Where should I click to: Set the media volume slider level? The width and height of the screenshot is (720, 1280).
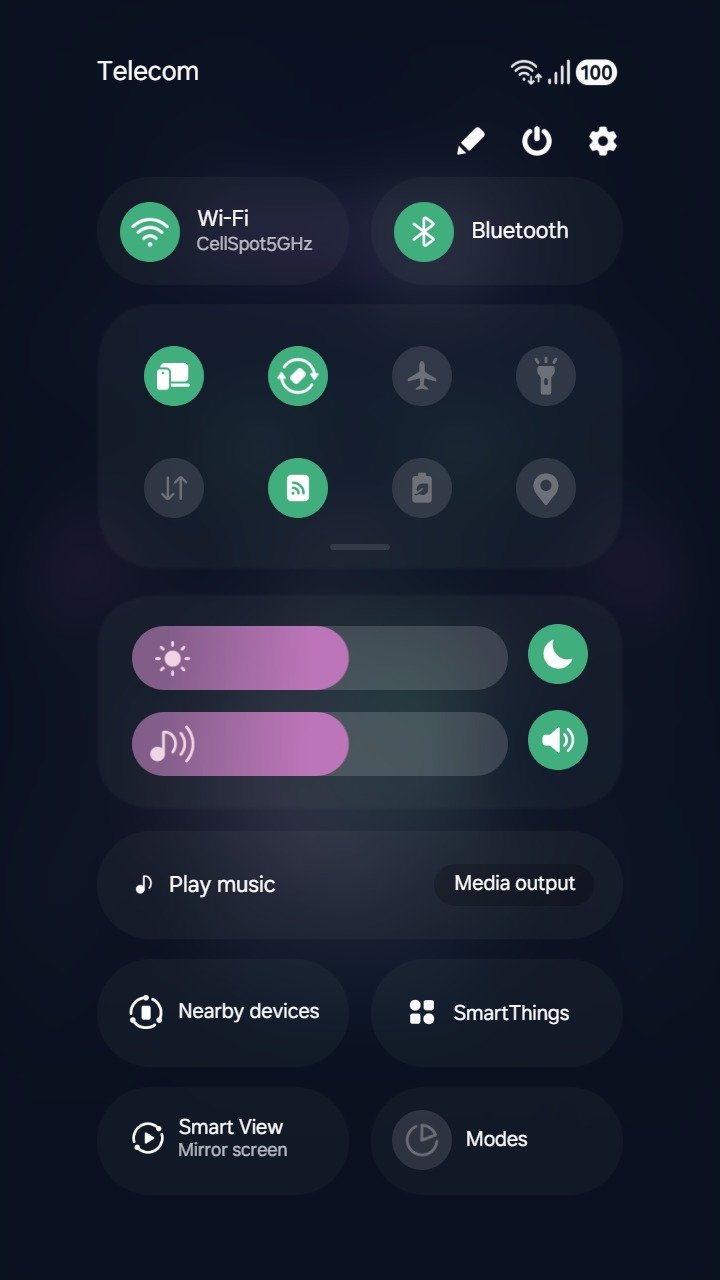click(x=320, y=744)
